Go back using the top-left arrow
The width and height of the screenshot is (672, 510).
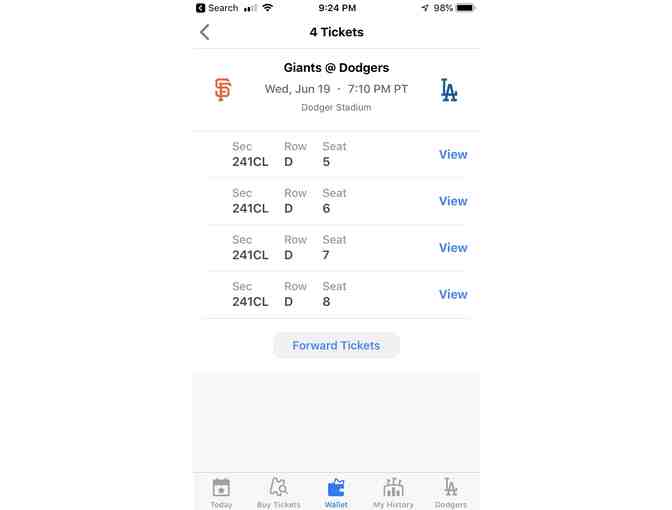205,32
